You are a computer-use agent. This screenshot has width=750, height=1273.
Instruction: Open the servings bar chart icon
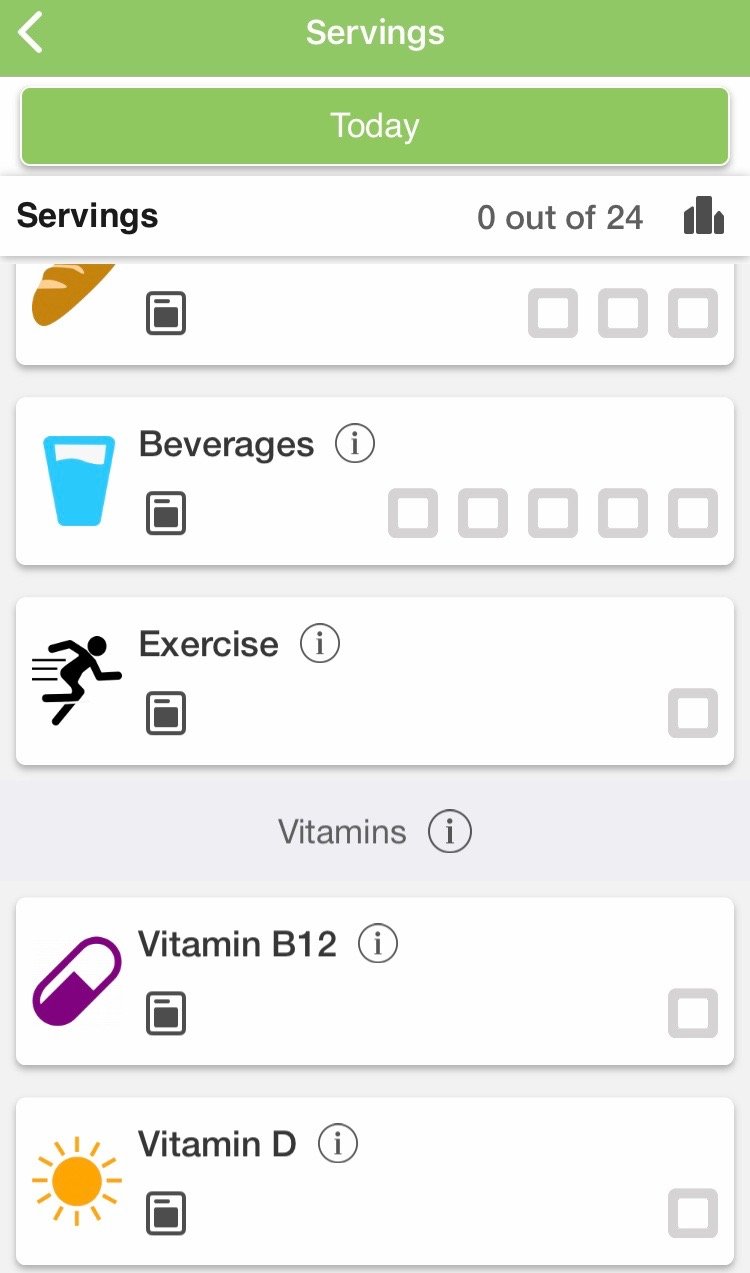click(x=704, y=216)
